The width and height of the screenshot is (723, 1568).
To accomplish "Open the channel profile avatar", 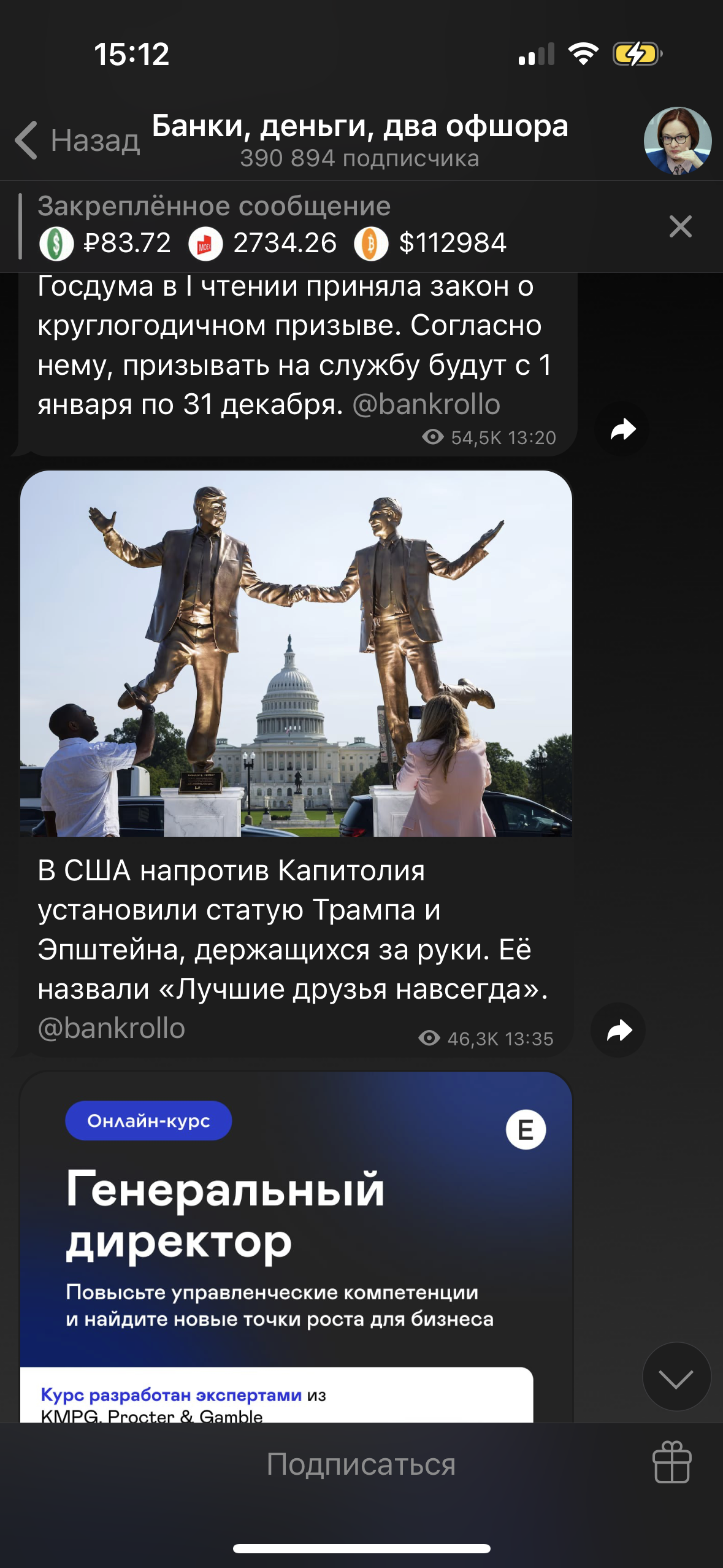I will click(x=677, y=141).
